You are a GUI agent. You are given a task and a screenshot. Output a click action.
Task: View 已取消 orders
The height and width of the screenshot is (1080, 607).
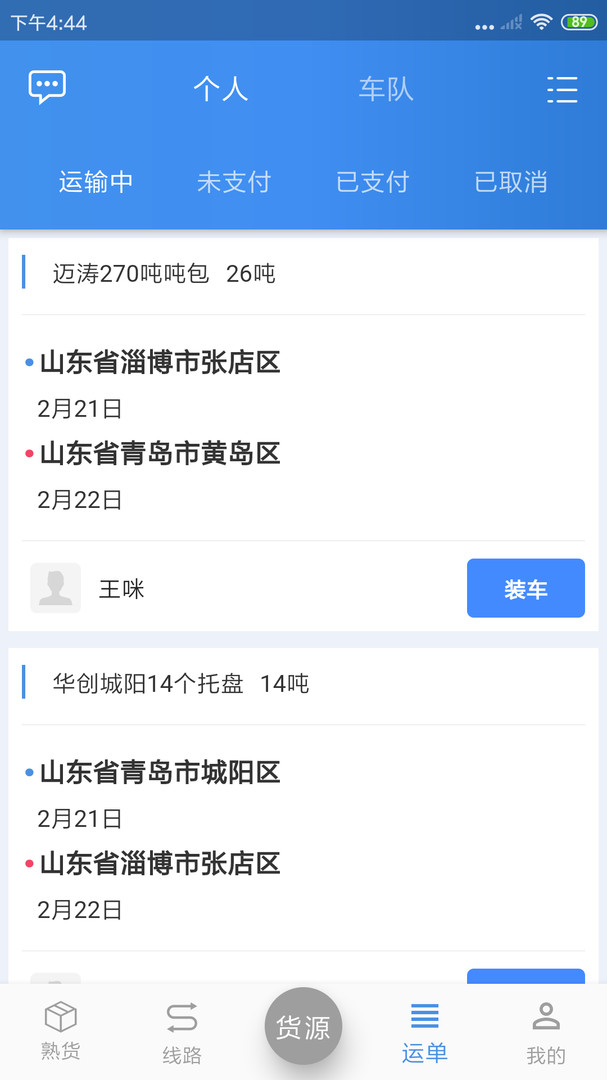(510, 182)
